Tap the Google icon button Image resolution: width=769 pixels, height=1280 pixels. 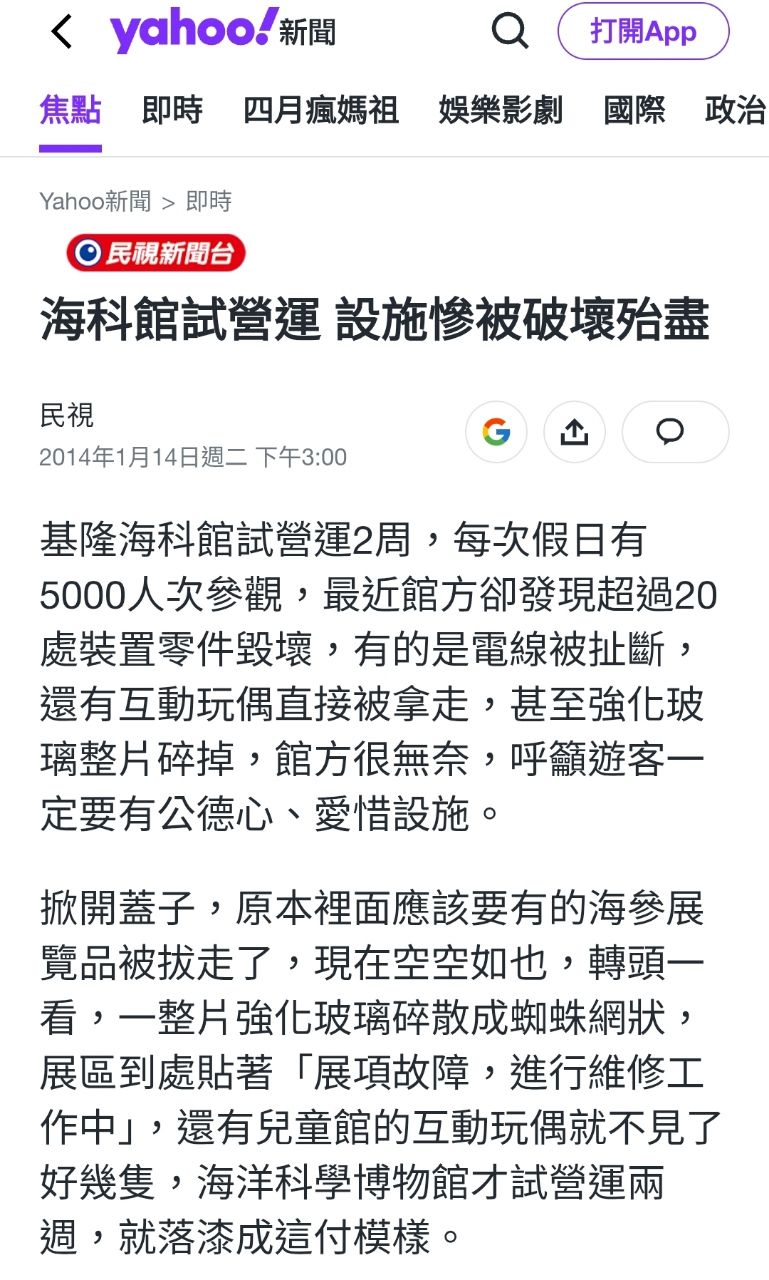(x=496, y=432)
